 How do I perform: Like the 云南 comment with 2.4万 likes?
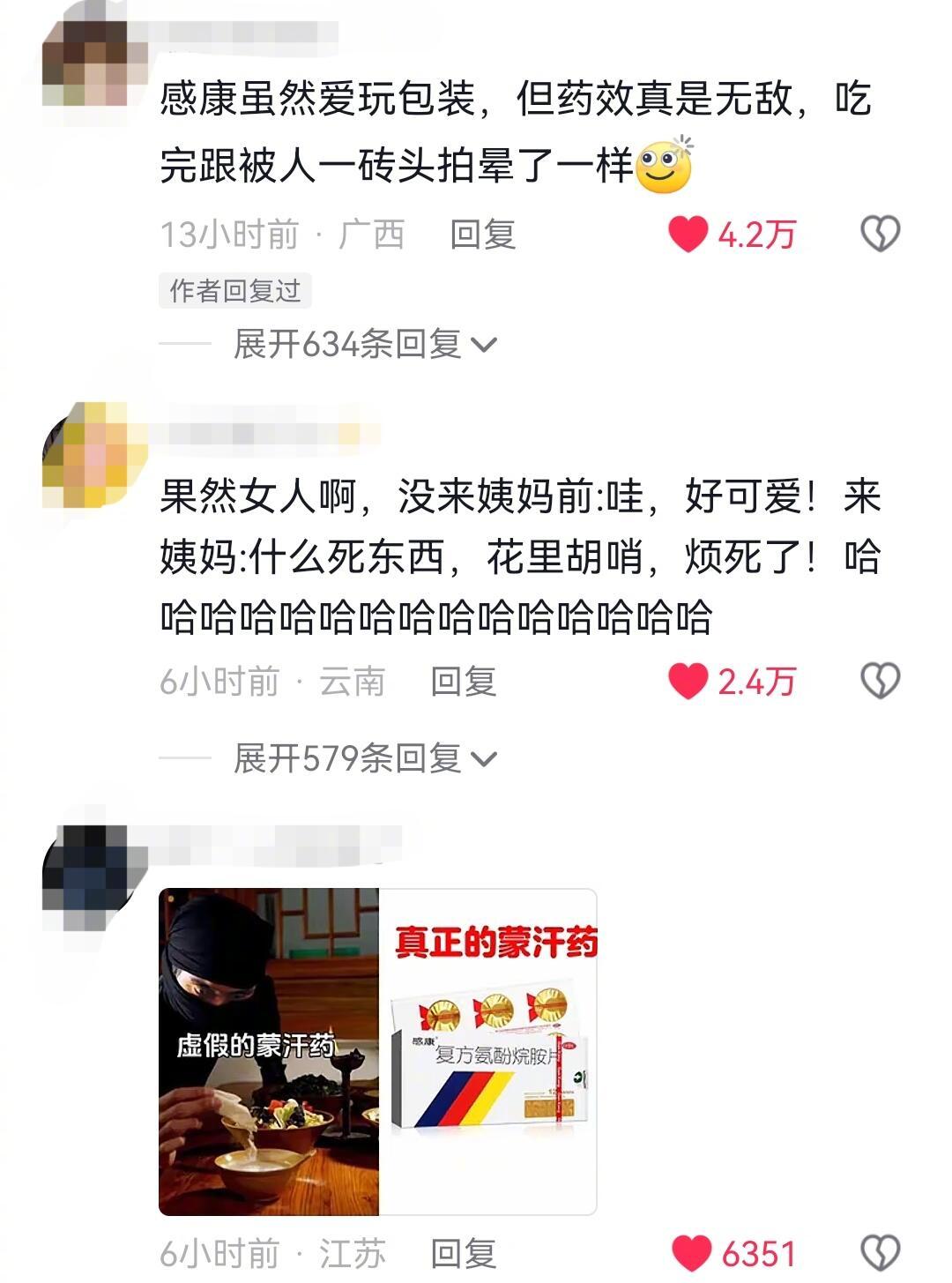(x=688, y=682)
